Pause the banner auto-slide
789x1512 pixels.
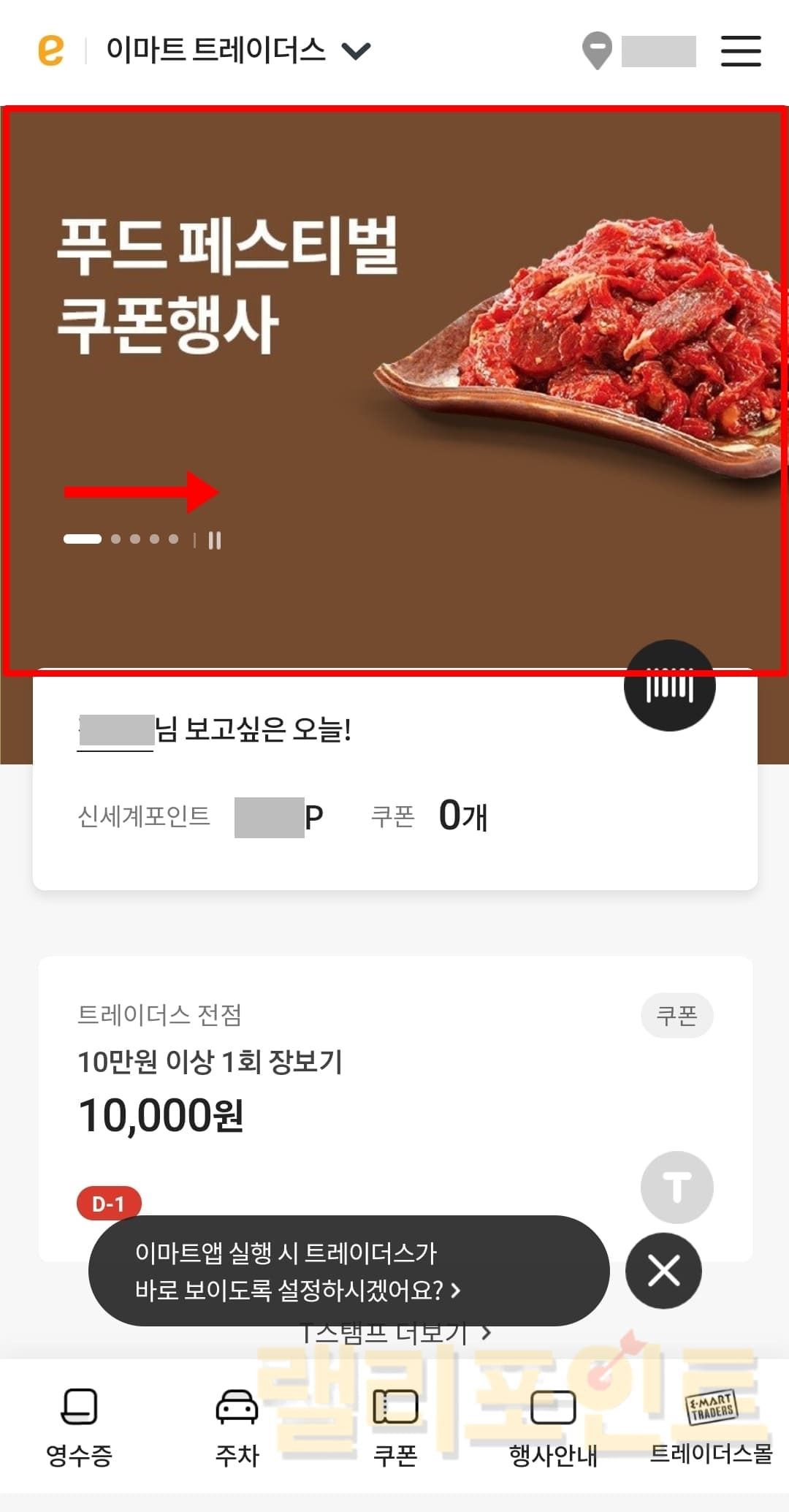tap(214, 540)
